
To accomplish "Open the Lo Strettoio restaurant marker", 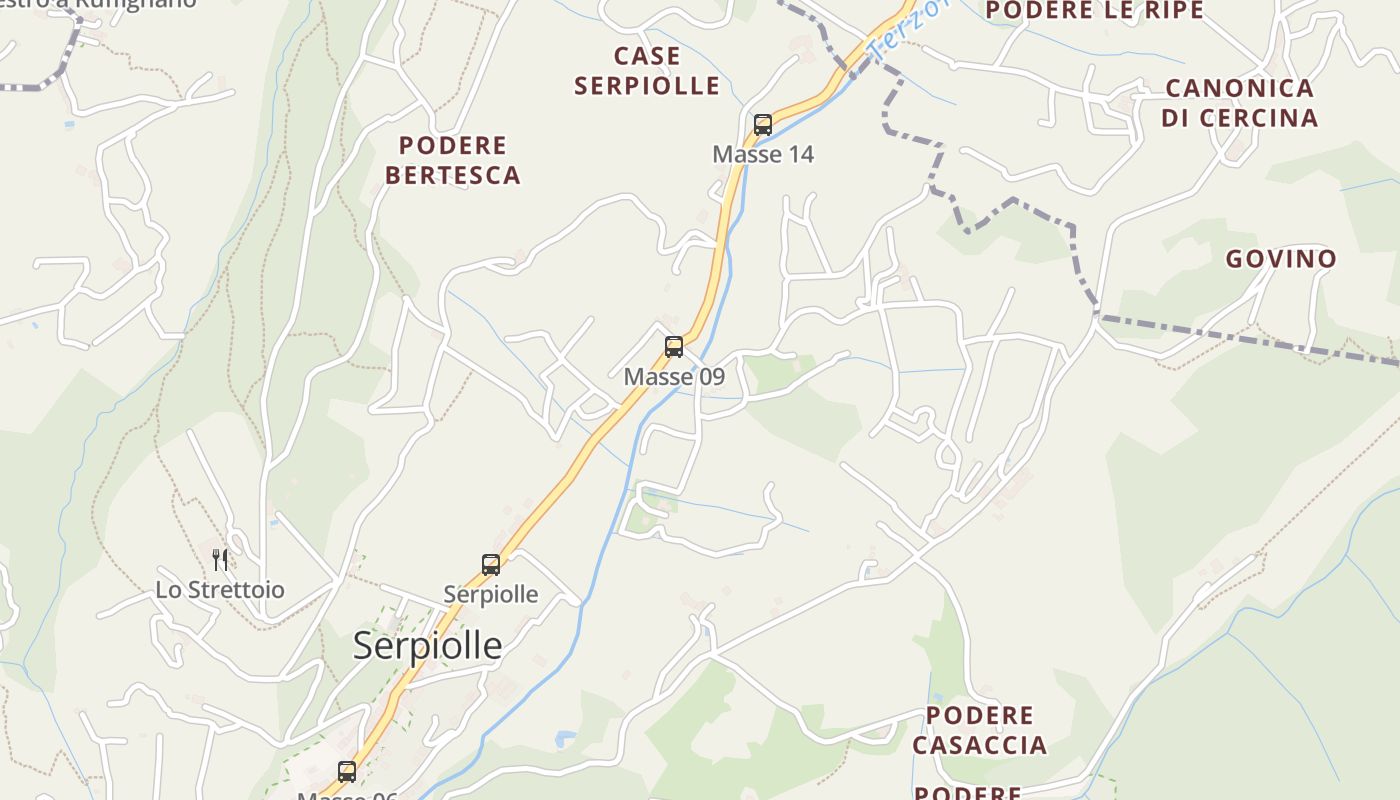I will [x=220, y=559].
